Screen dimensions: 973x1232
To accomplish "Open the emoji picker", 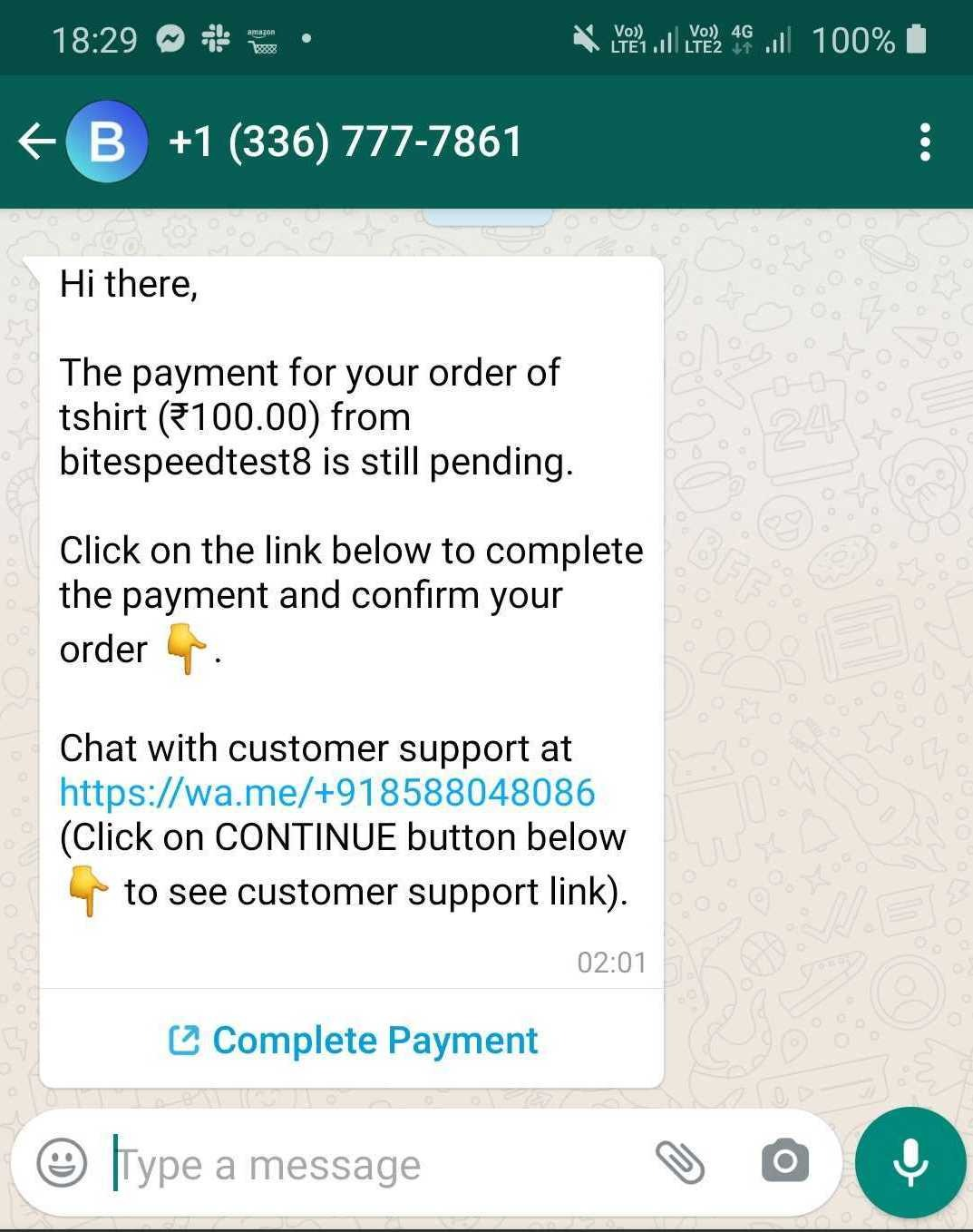I will (x=62, y=1163).
